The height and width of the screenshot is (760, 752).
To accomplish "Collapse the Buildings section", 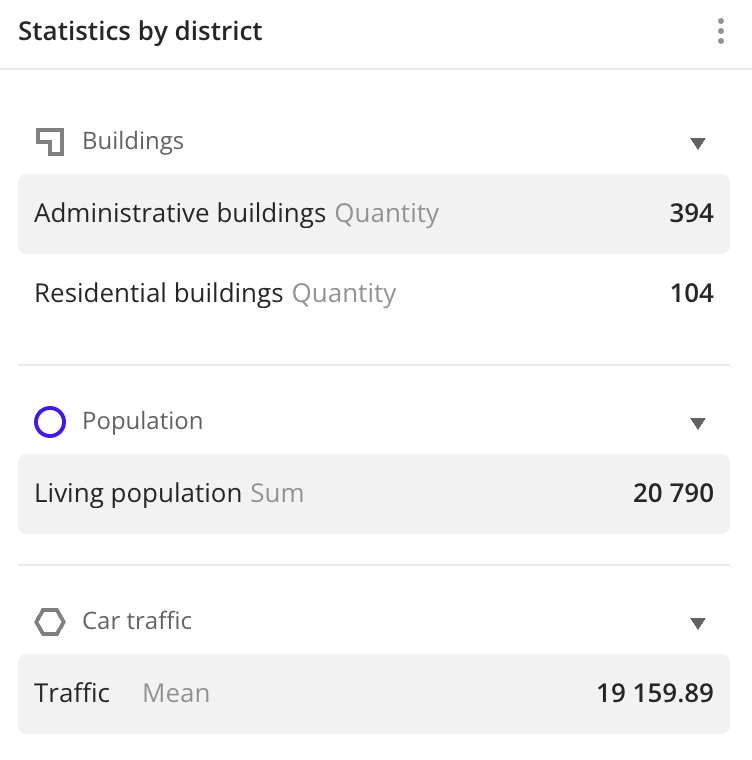I will 698,143.
